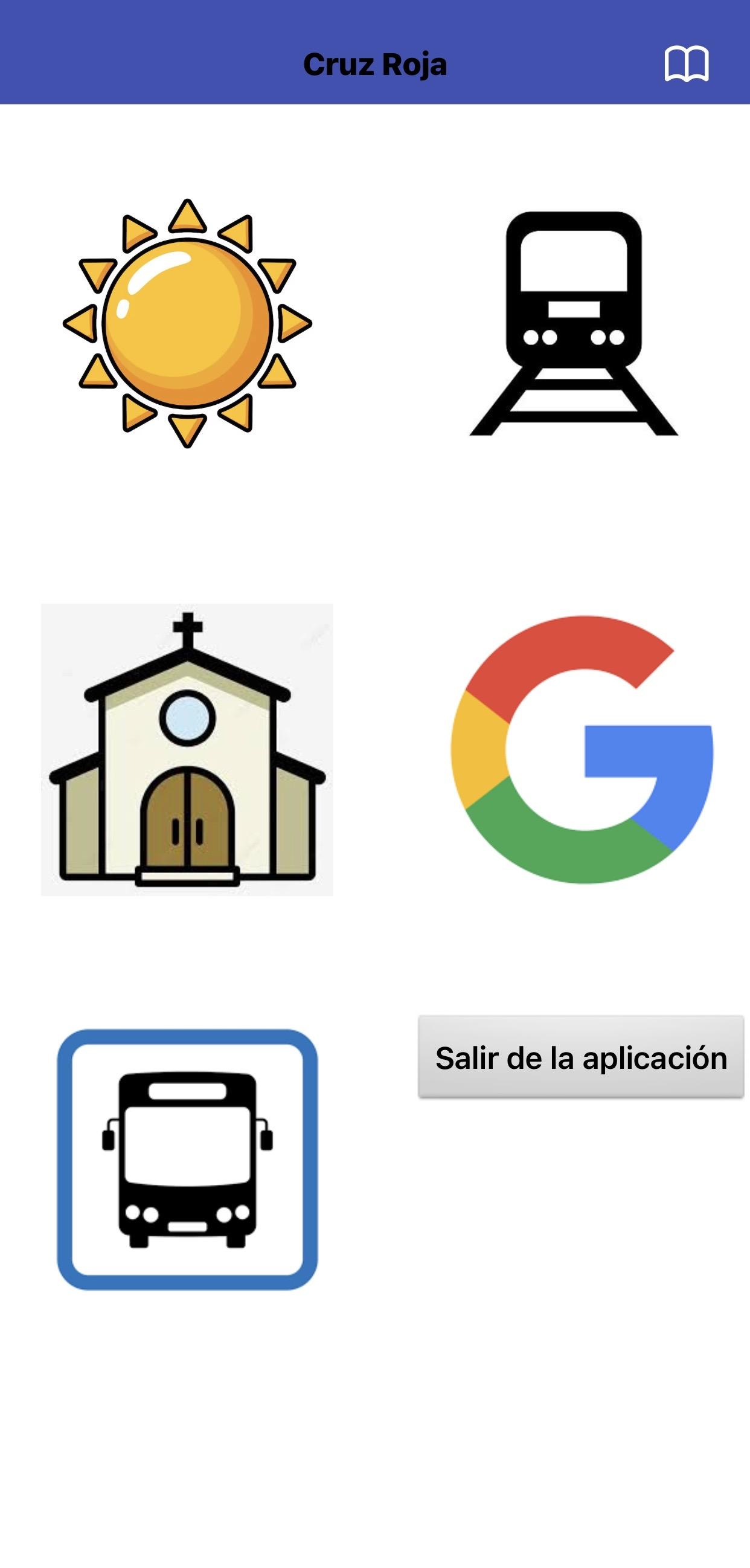This screenshot has height=1568, width=750.
Task: Open the sun weather tile
Action: (187, 323)
